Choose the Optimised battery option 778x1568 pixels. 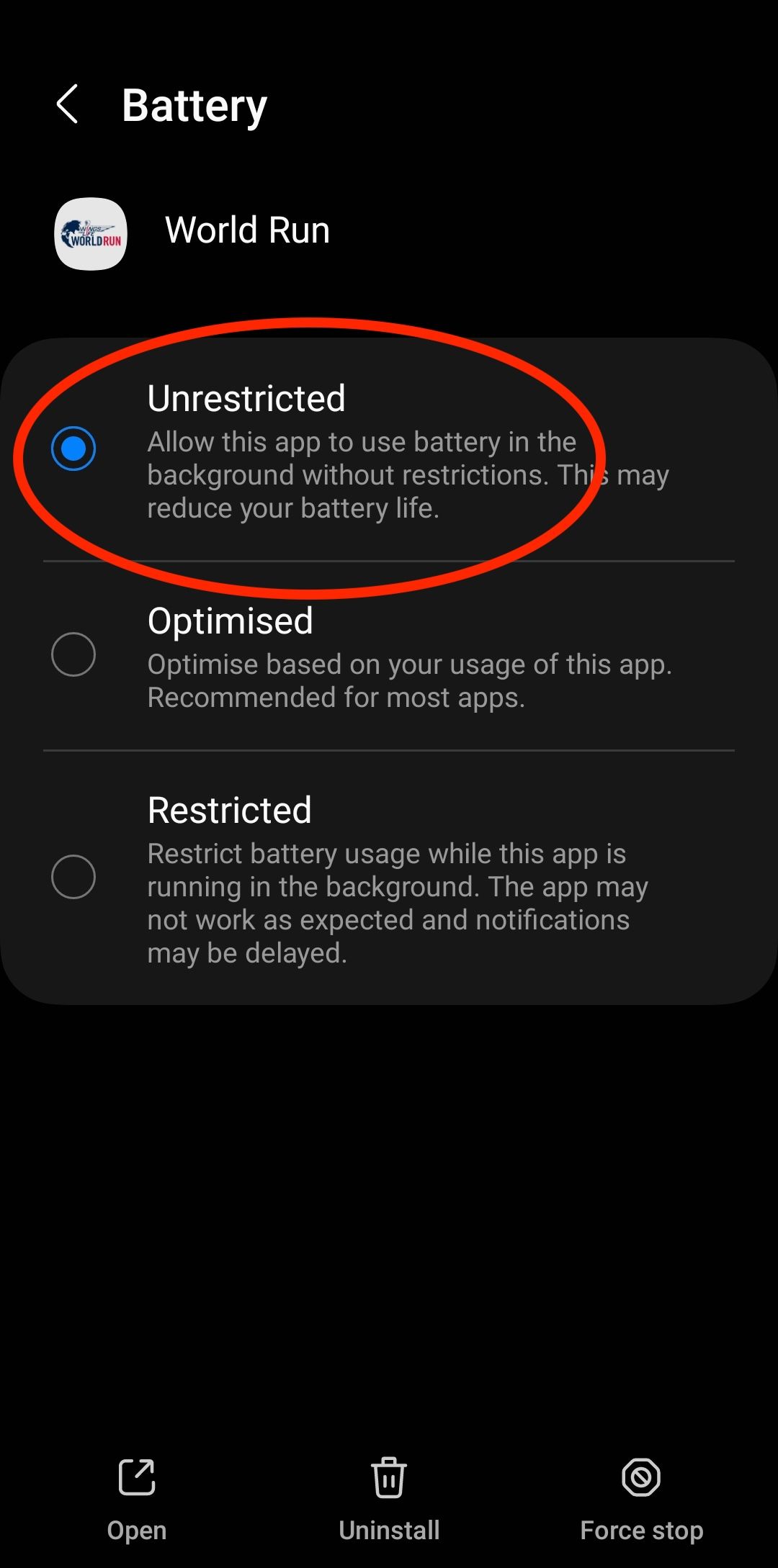(73, 654)
